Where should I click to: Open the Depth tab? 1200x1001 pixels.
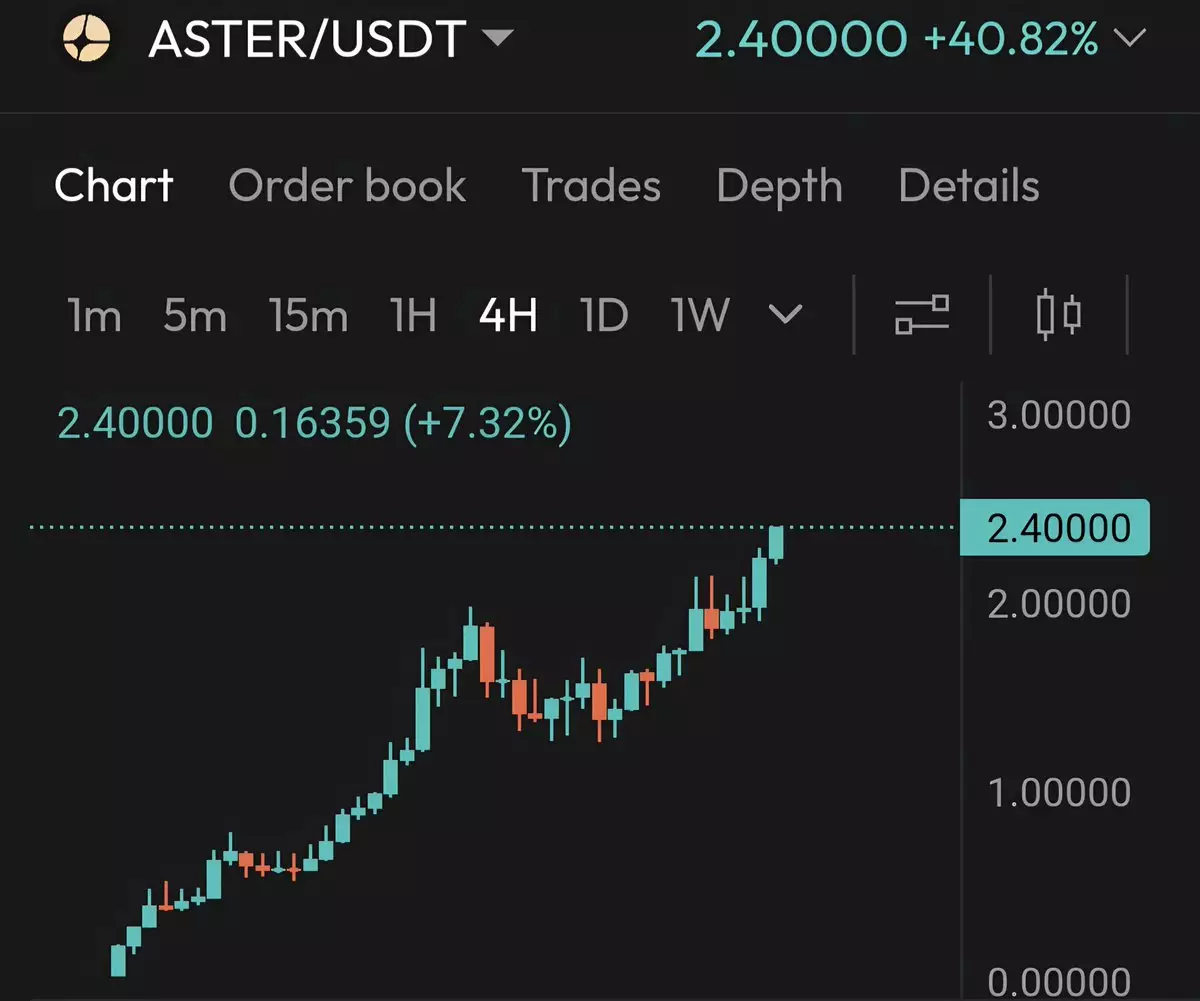tap(779, 186)
